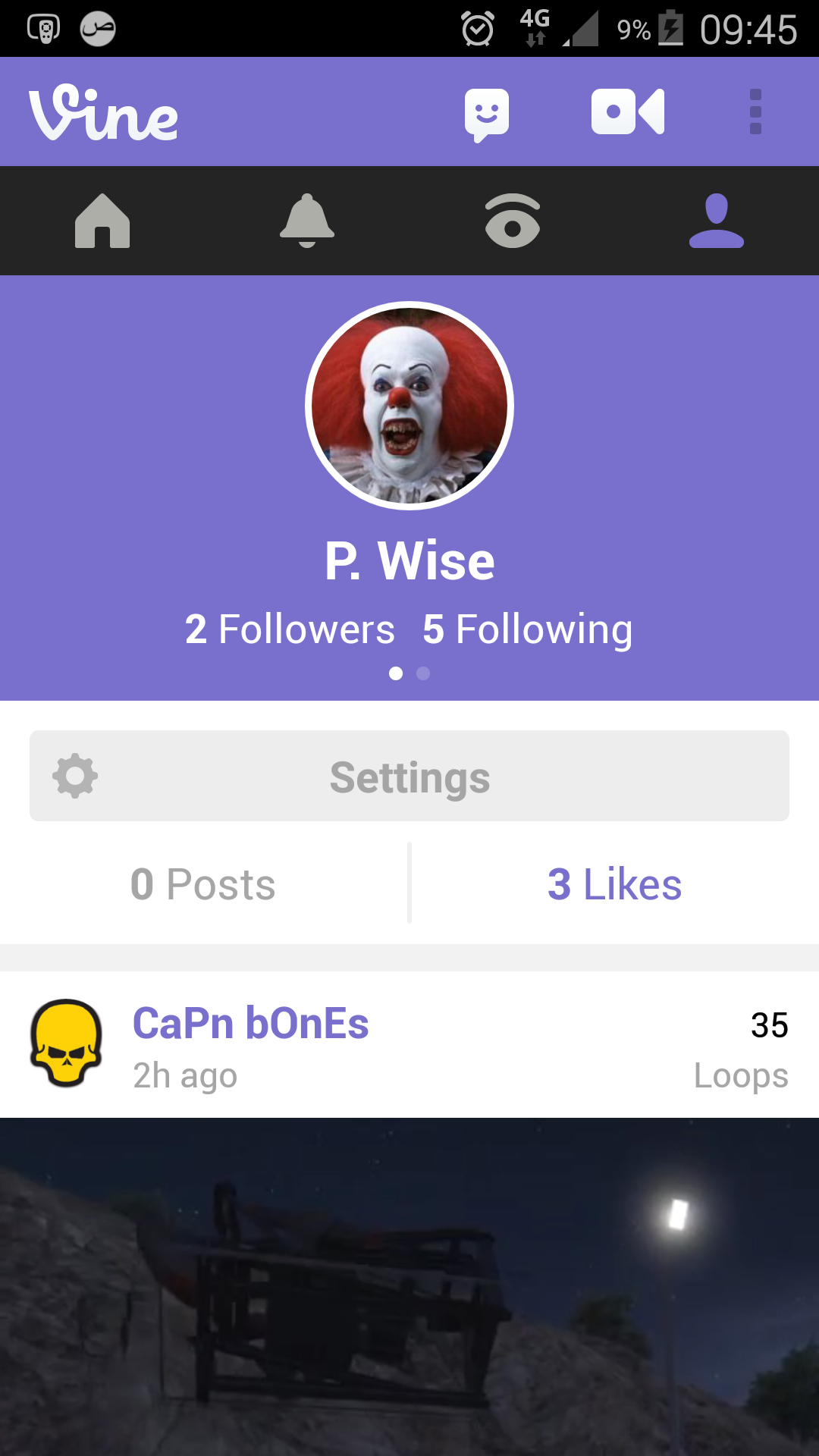Image resolution: width=819 pixels, height=1456 pixels.
Task: Open the notifications bell tab
Action: point(307,221)
